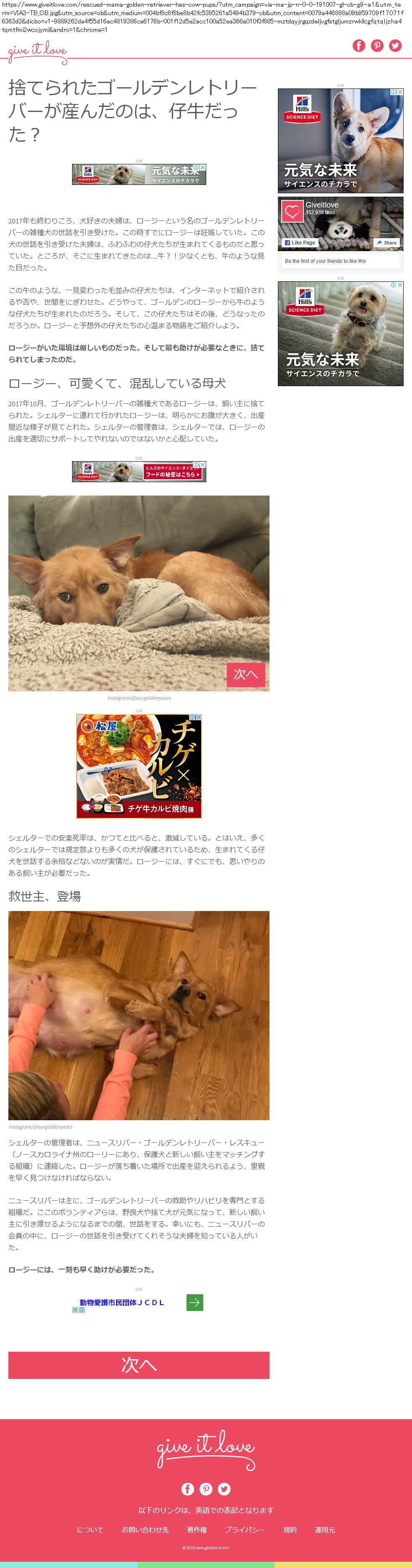The image size is (412, 1568).
Task: Open 著作権 footer link
Action: click(197, 1529)
